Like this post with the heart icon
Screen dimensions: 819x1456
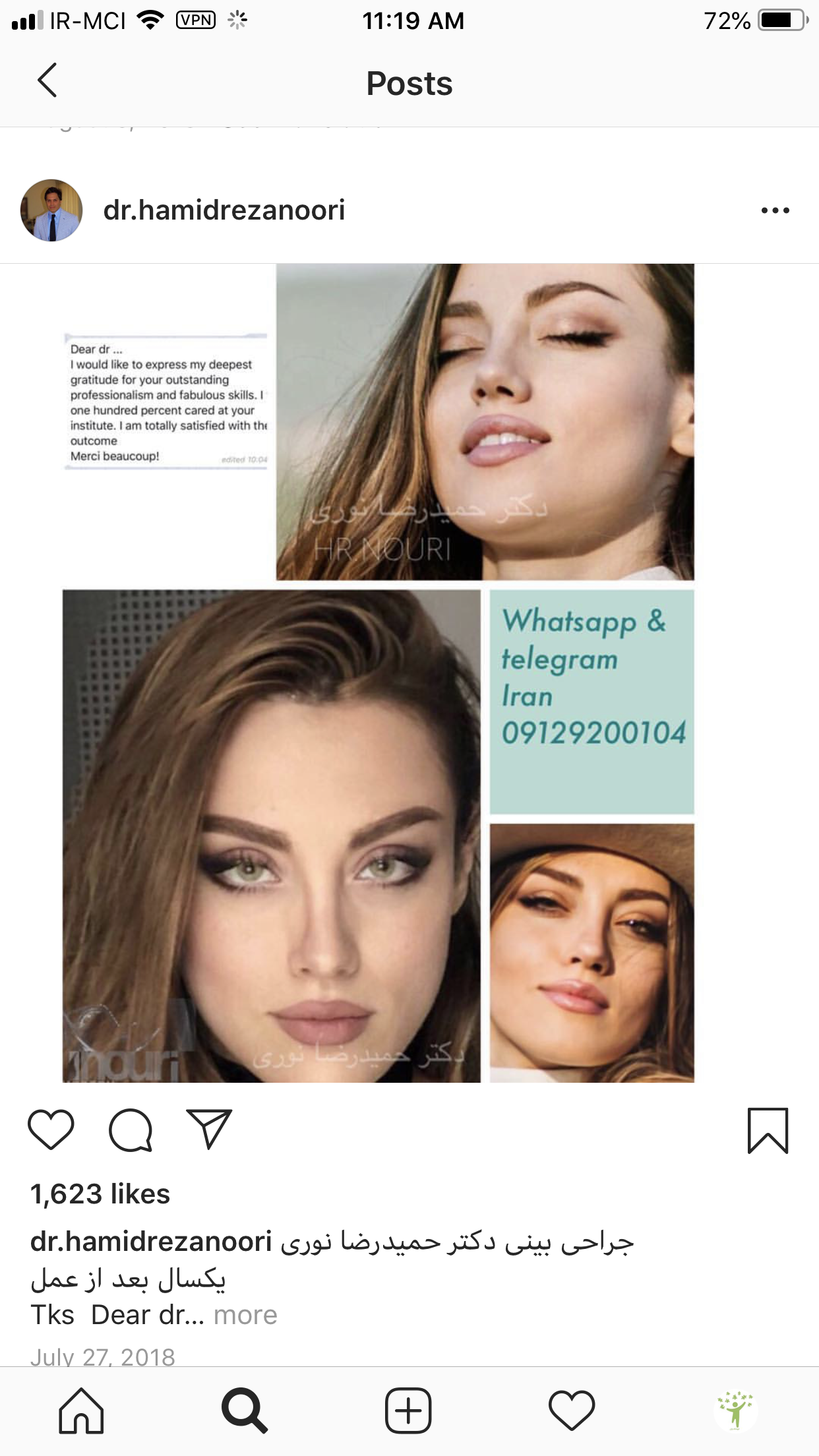[x=51, y=1130]
